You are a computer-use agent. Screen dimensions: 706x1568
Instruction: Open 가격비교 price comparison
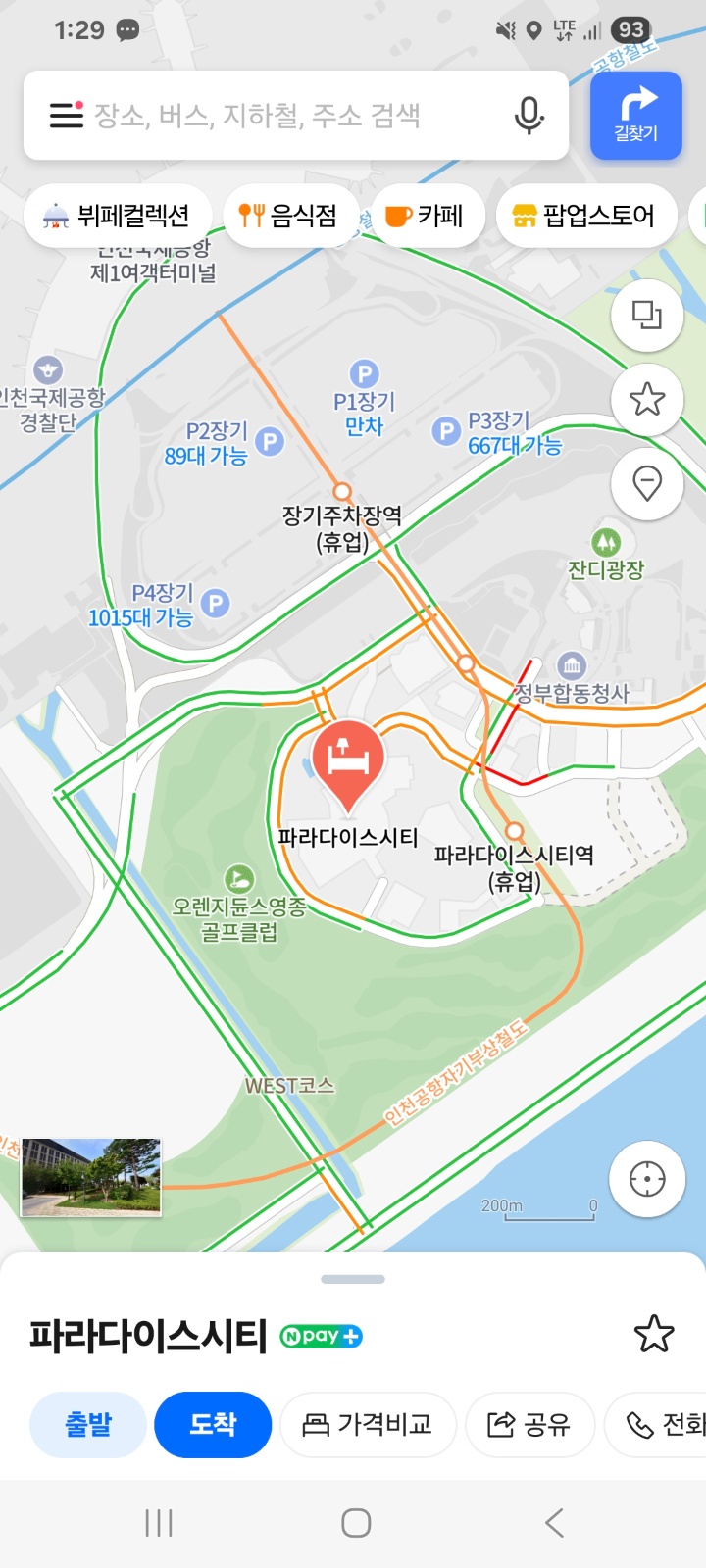click(x=368, y=1424)
